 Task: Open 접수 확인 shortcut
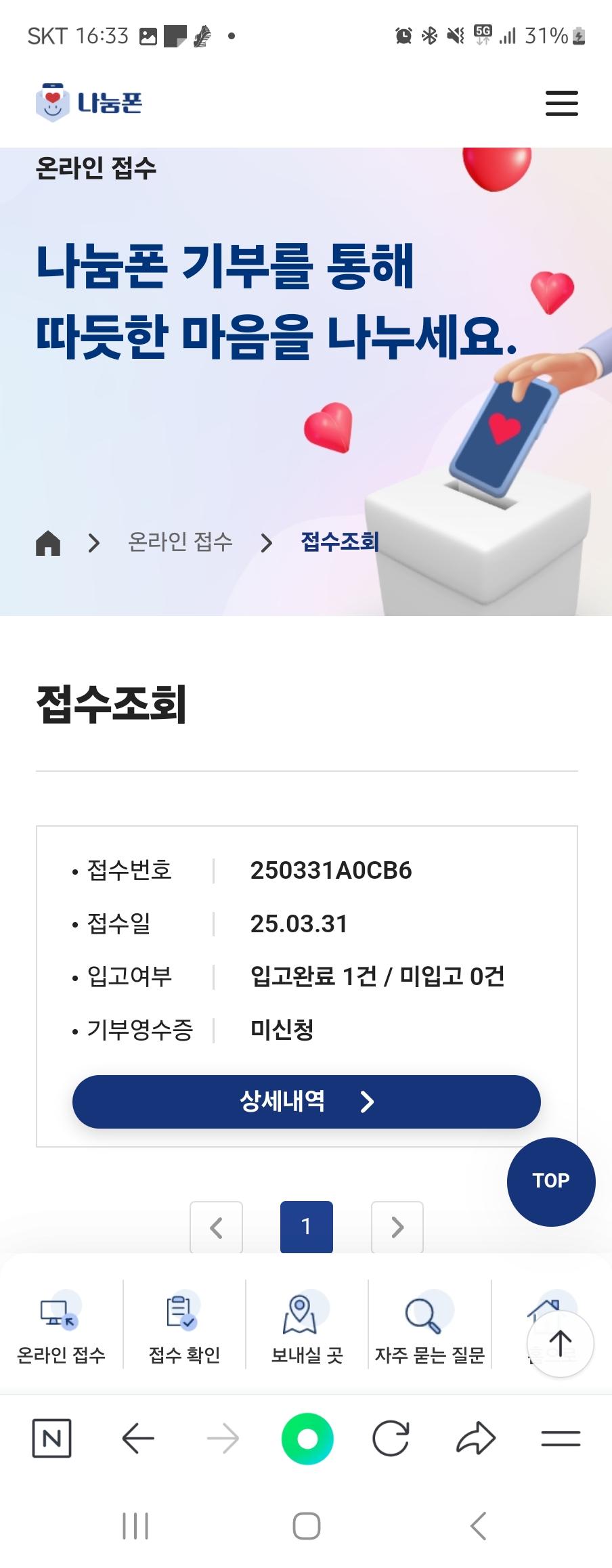click(184, 1328)
